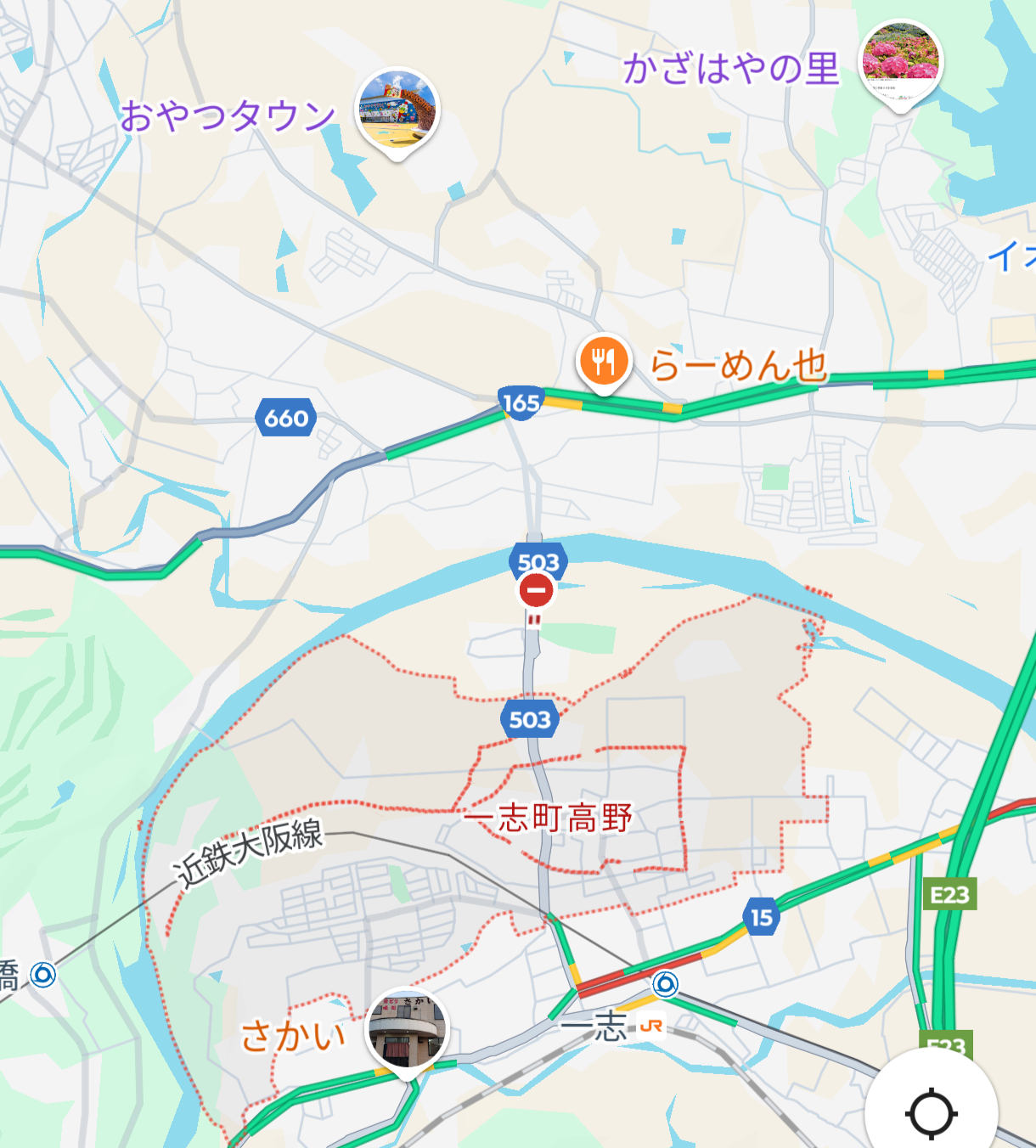Select the らーめん也 restaurant pin
The height and width of the screenshot is (1148, 1036).
tap(603, 362)
